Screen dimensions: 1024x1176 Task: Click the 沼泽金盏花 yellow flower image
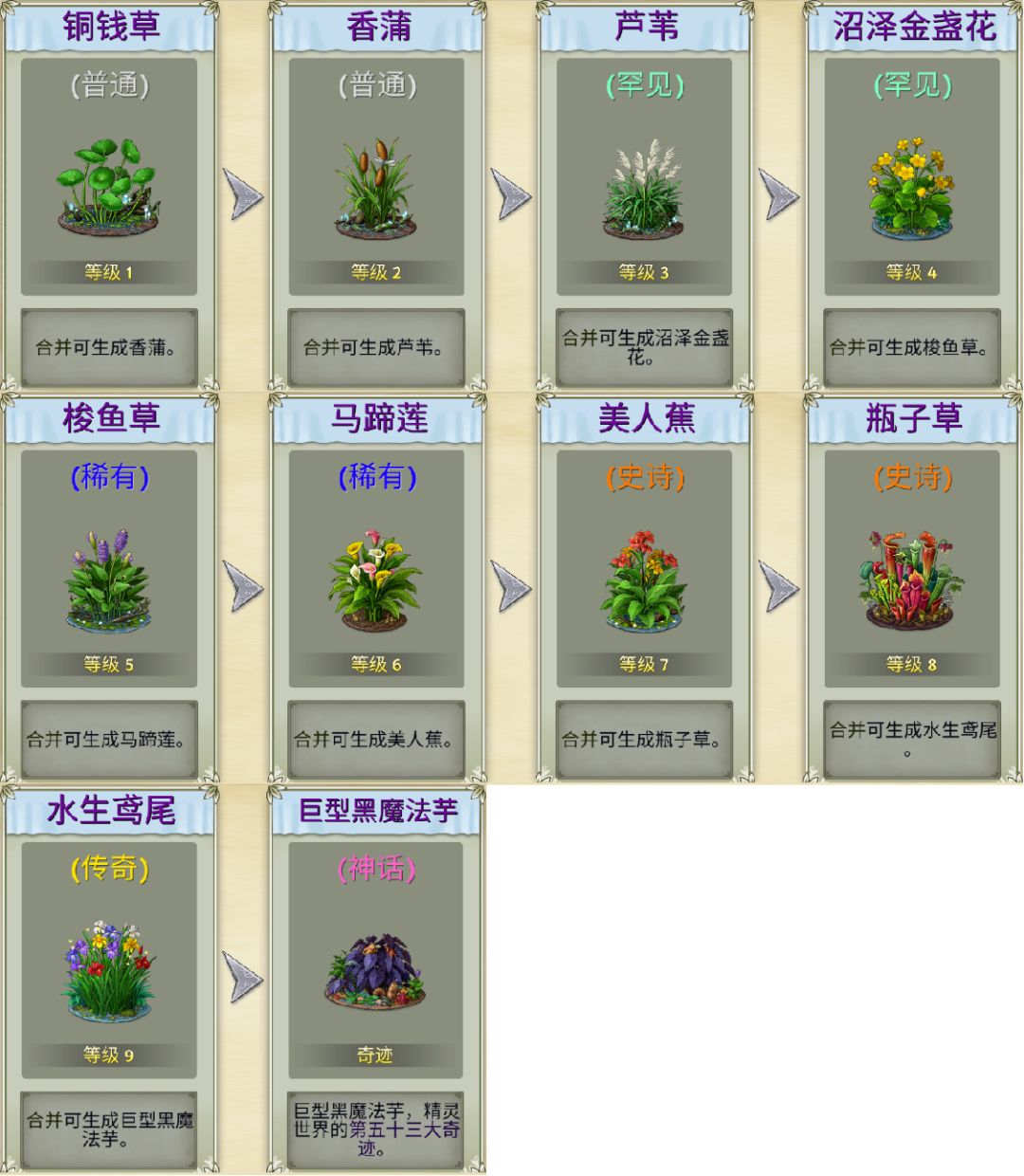(912, 185)
